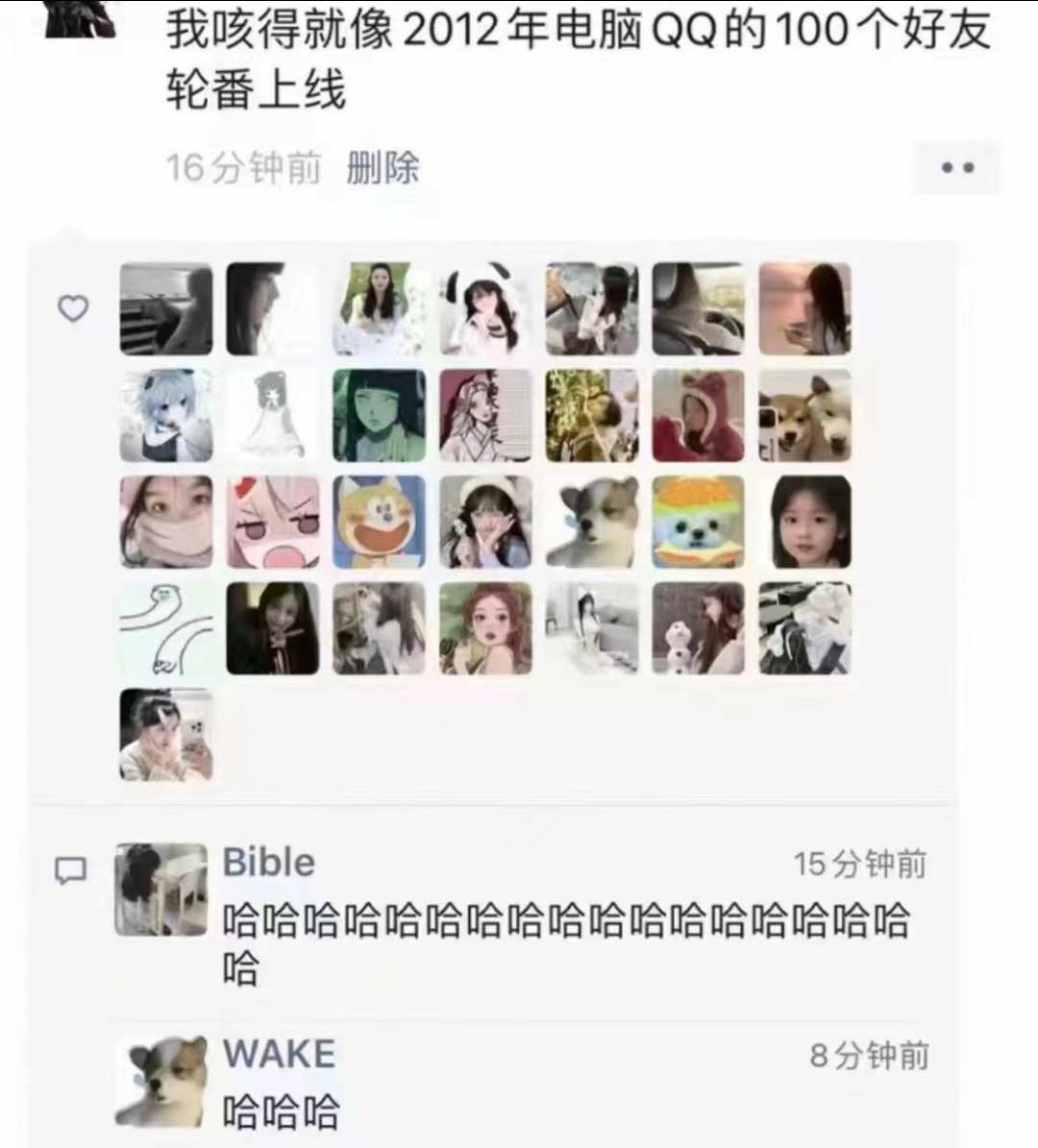Reply to WAKE's 哈哈哈 comment
Image resolution: width=1038 pixels, height=1148 pixels.
(x=281, y=1112)
